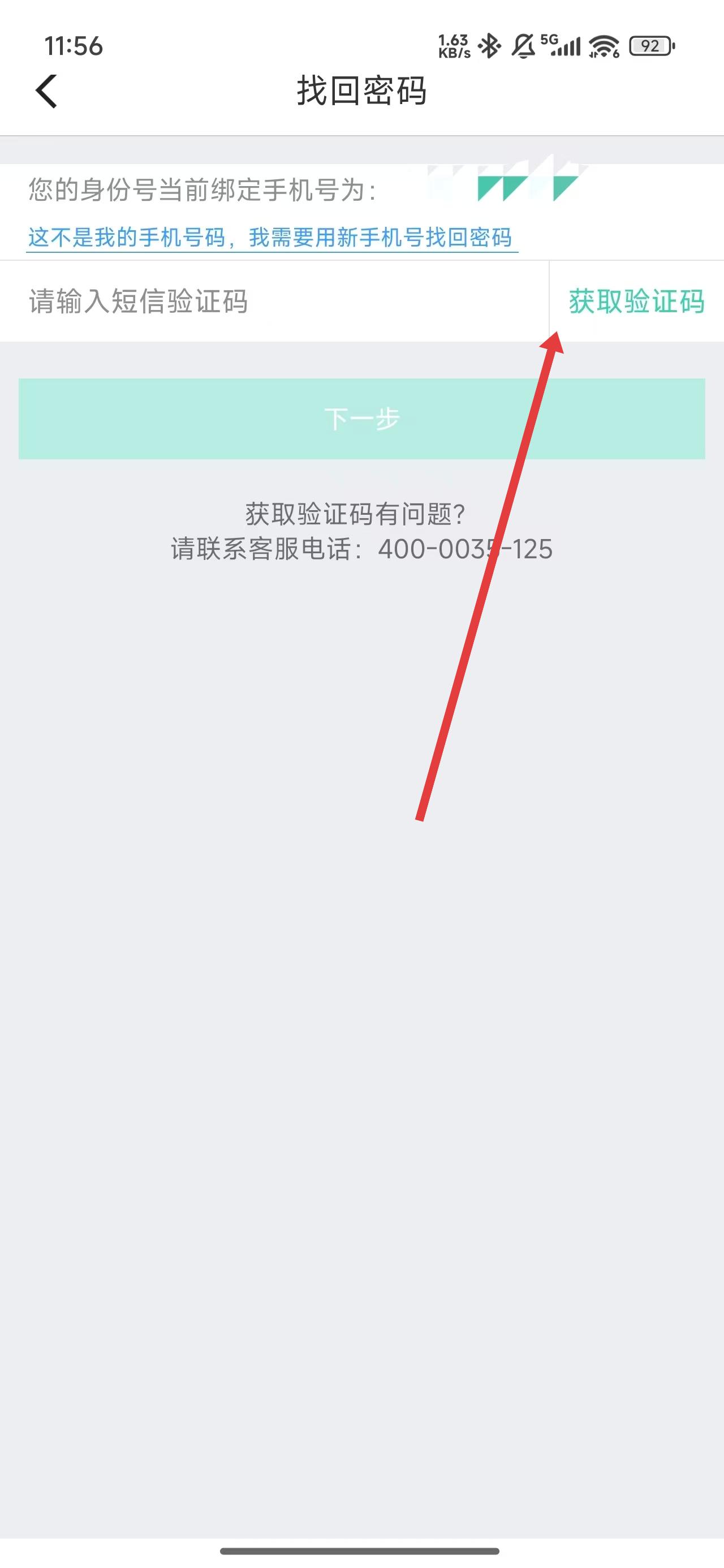The width and height of the screenshot is (724, 1568).
Task: Open the 这不是我的手机号码 link
Action: (270, 238)
